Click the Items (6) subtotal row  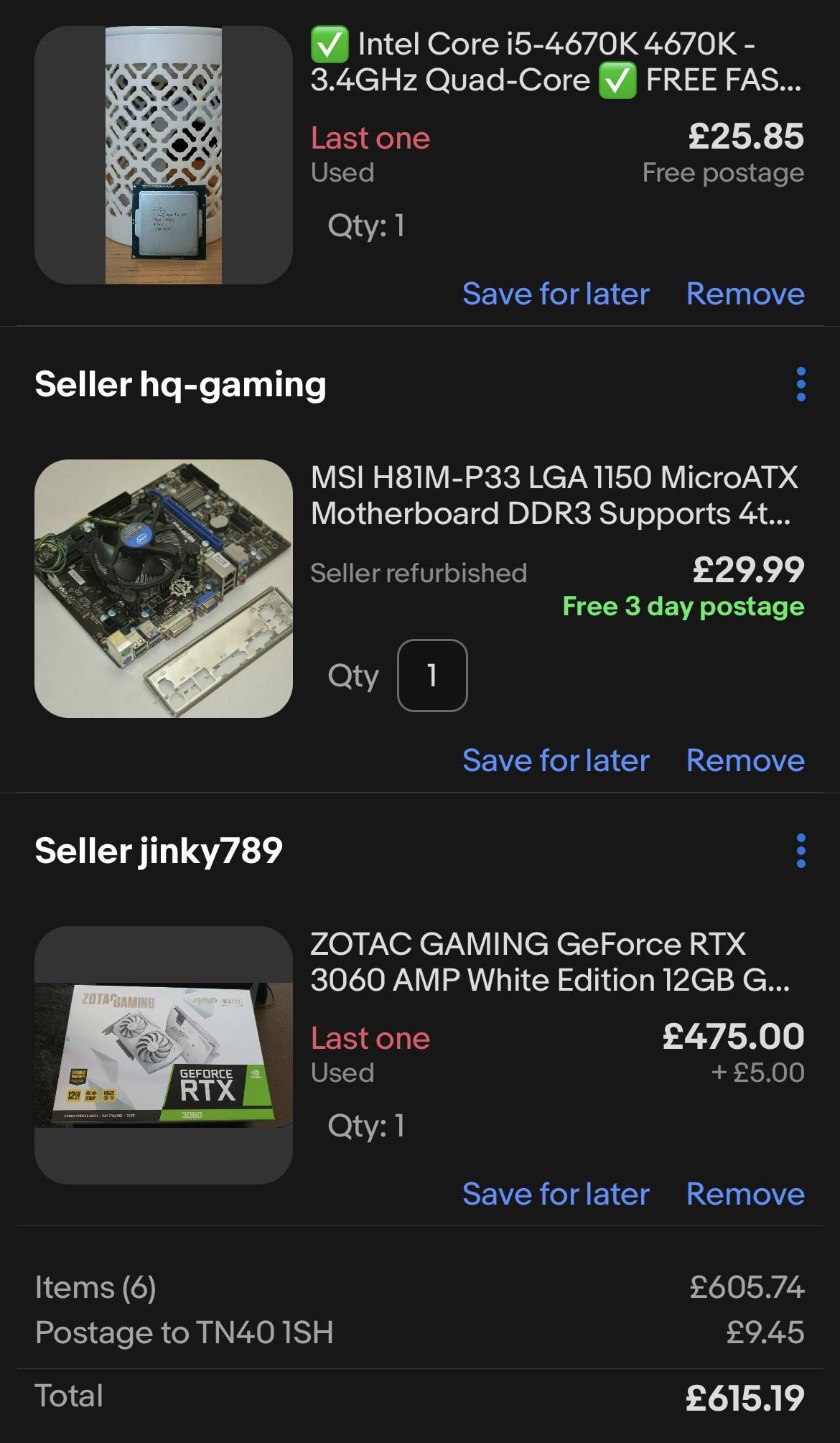[x=97, y=1289]
